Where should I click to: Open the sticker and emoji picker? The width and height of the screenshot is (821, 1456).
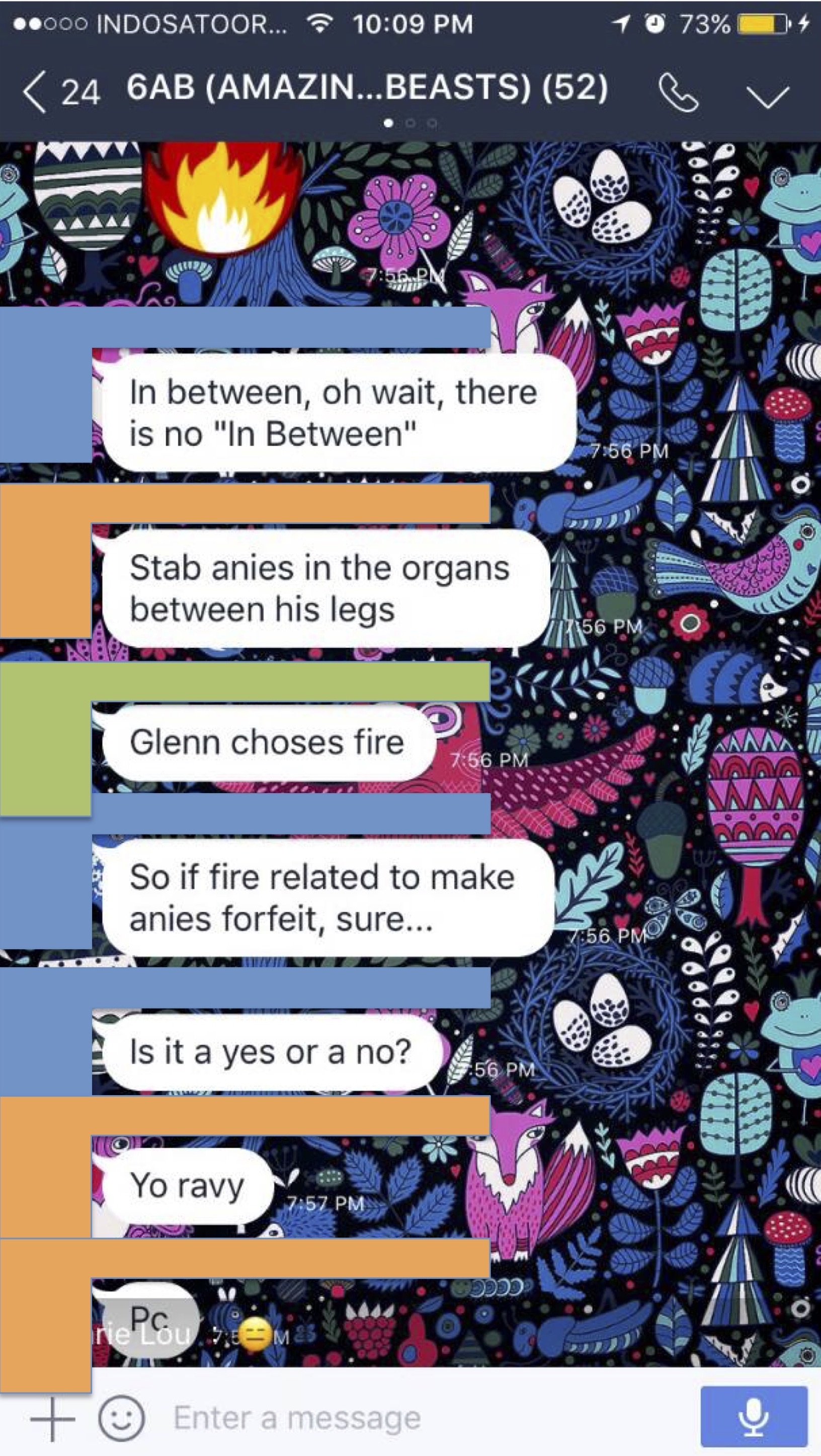click(121, 1418)
